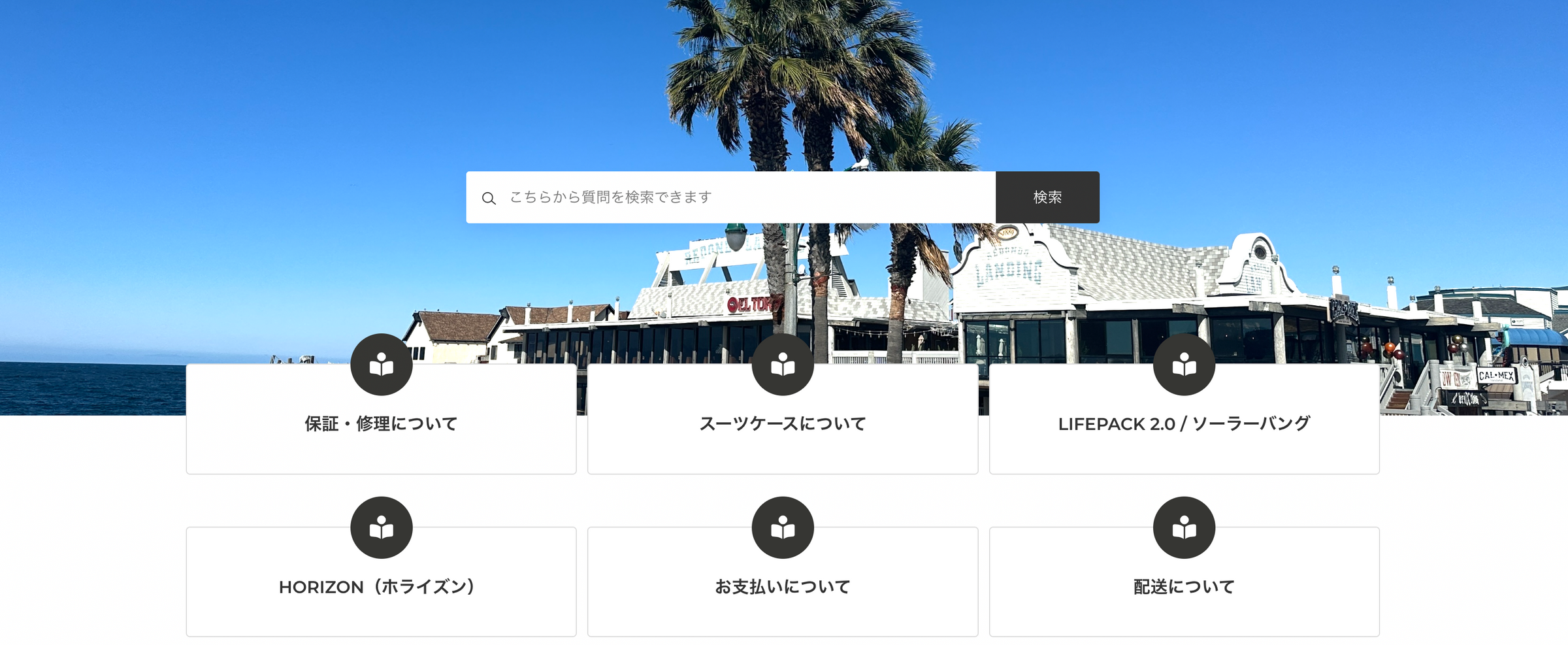
Task: Tap the 検索 search button
Action: point(1047,197)
